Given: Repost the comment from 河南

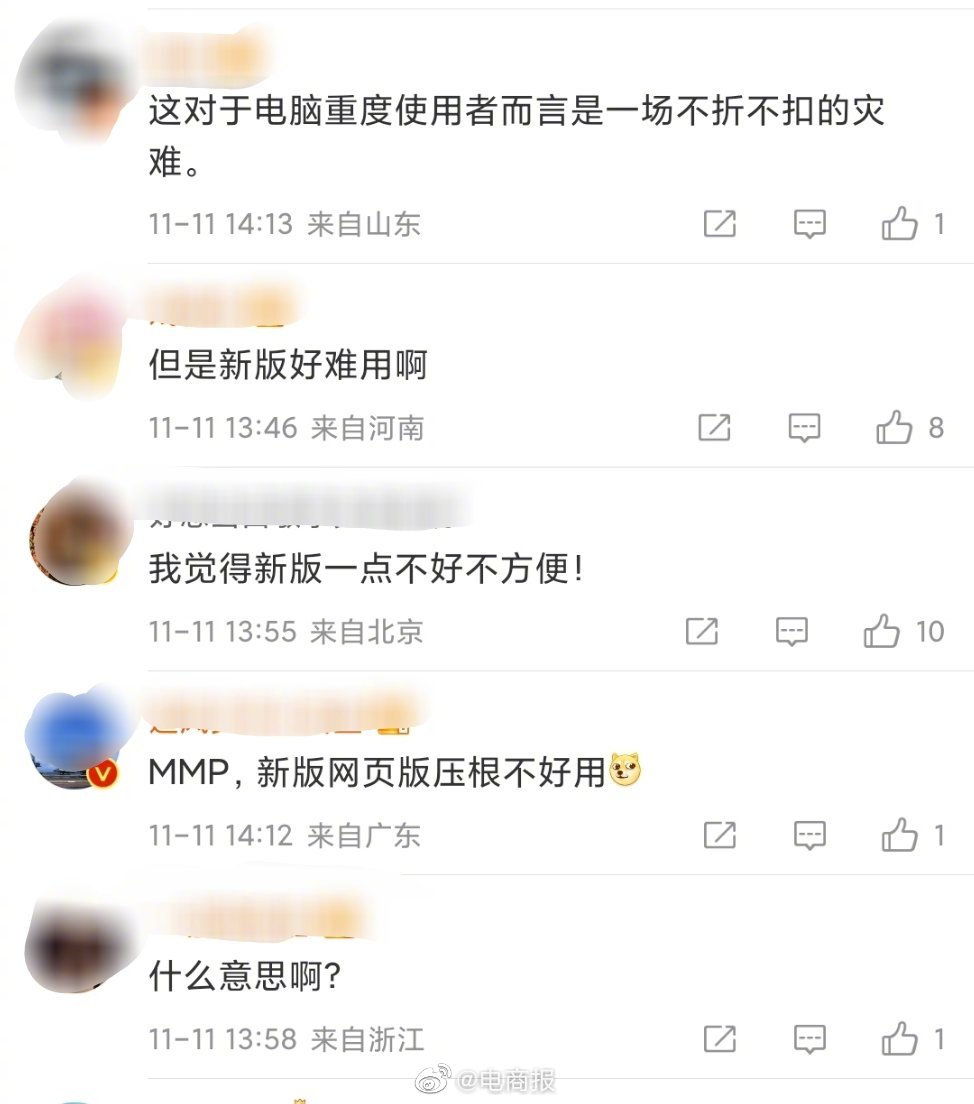Looking at the screenshot, I should pos(714,428).
